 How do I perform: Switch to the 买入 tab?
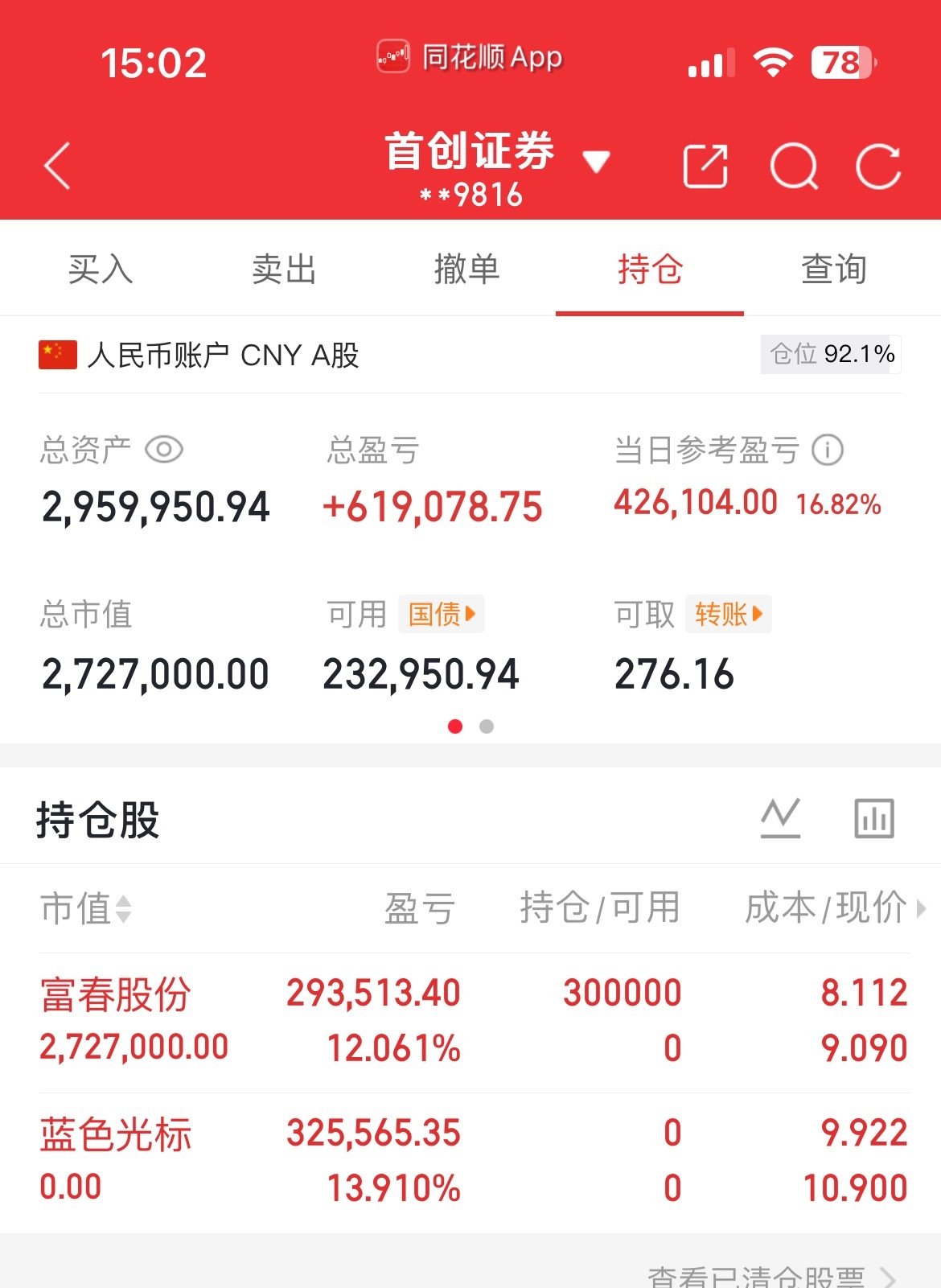[x=101, y=270]
